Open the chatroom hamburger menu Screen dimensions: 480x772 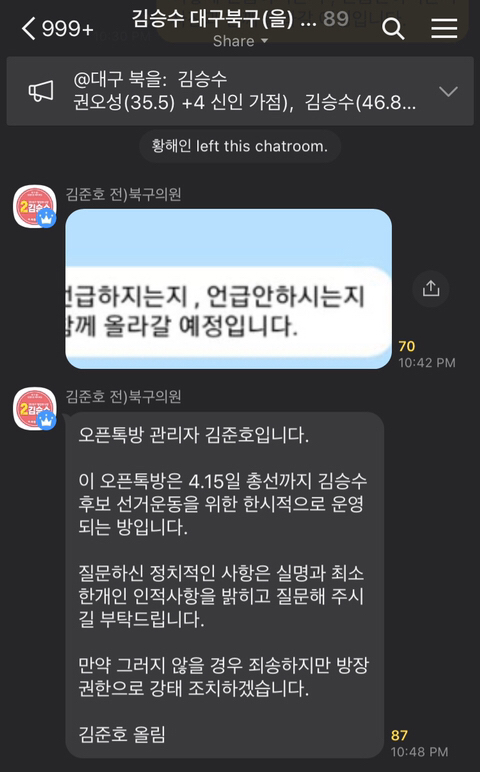tap(444, 29)
